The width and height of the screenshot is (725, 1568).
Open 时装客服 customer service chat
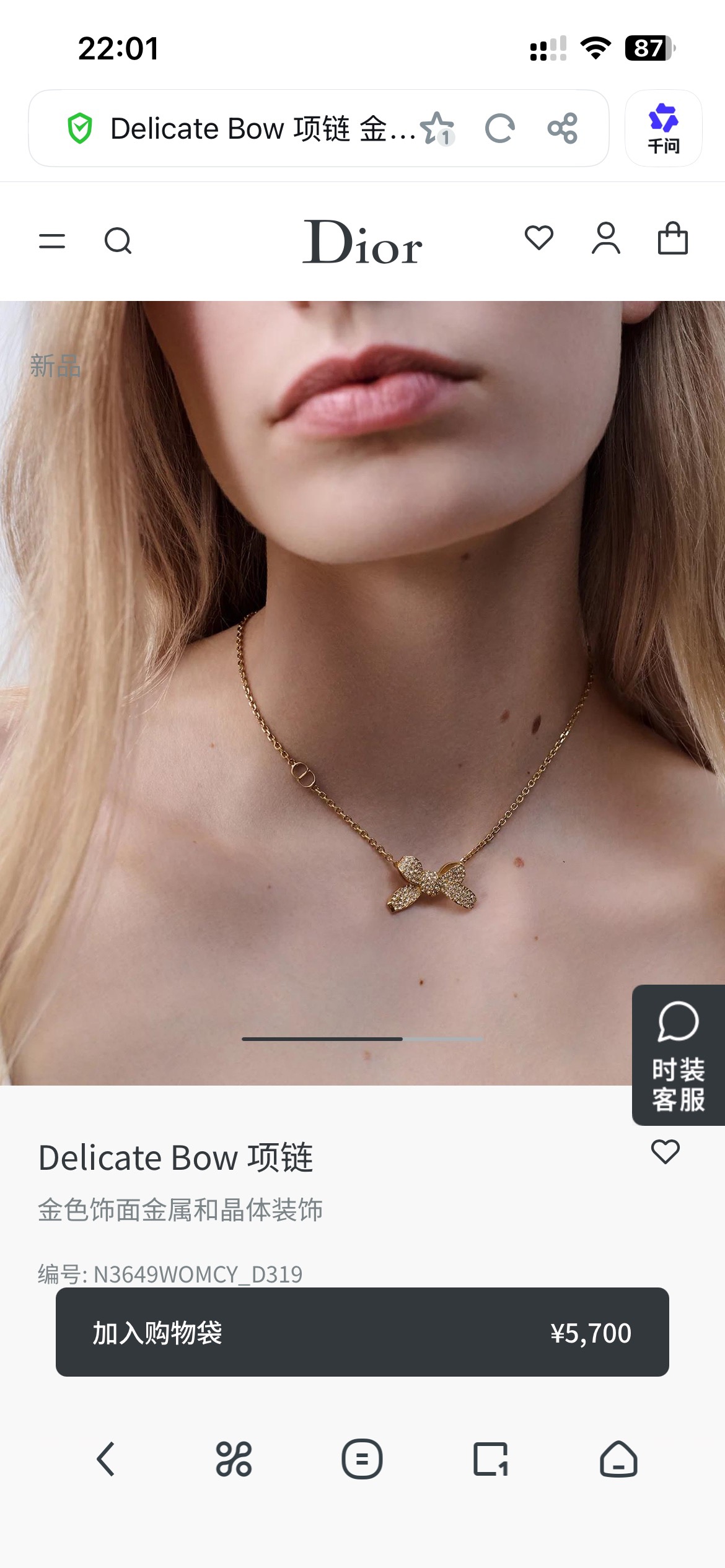(x=678, y=1055)
